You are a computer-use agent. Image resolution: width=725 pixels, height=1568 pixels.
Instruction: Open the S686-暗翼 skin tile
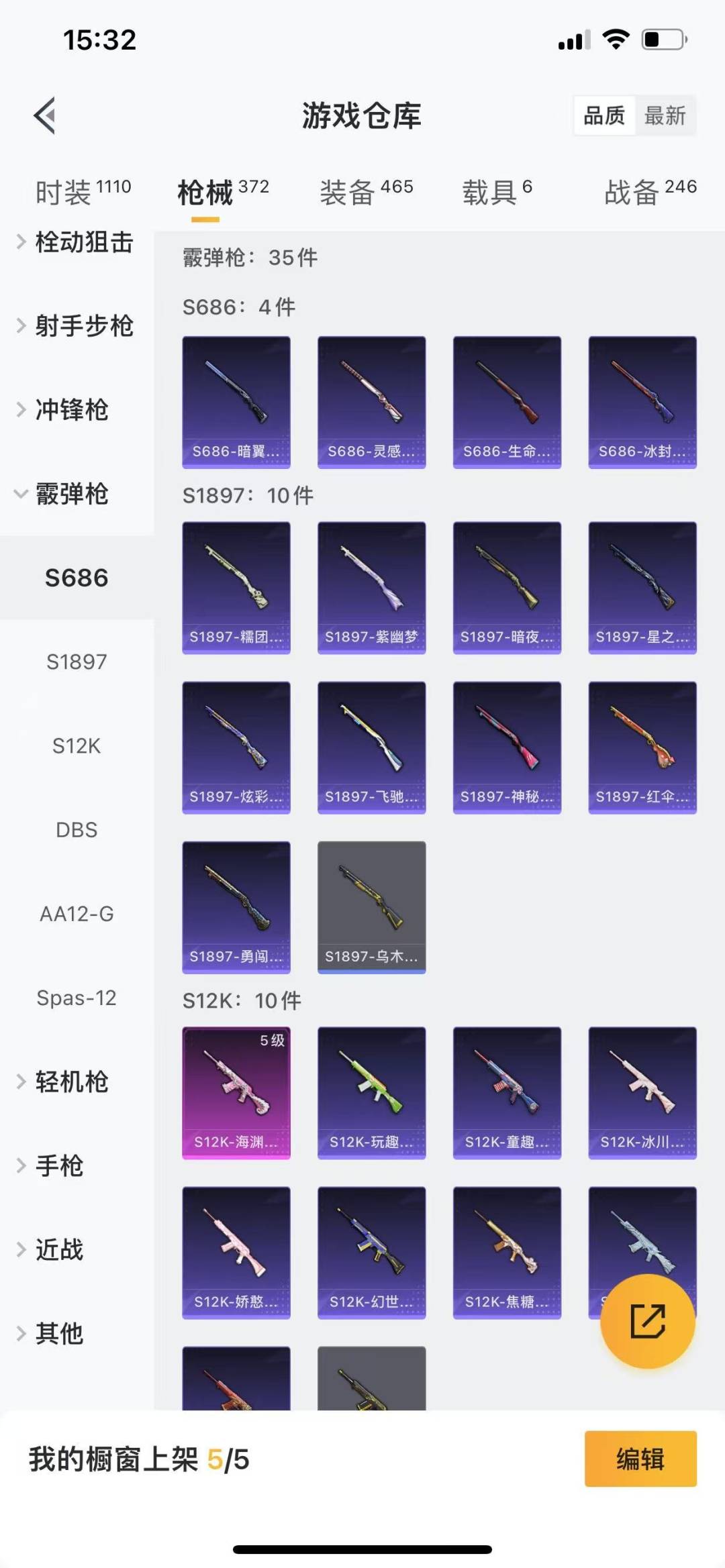point(236,402)
